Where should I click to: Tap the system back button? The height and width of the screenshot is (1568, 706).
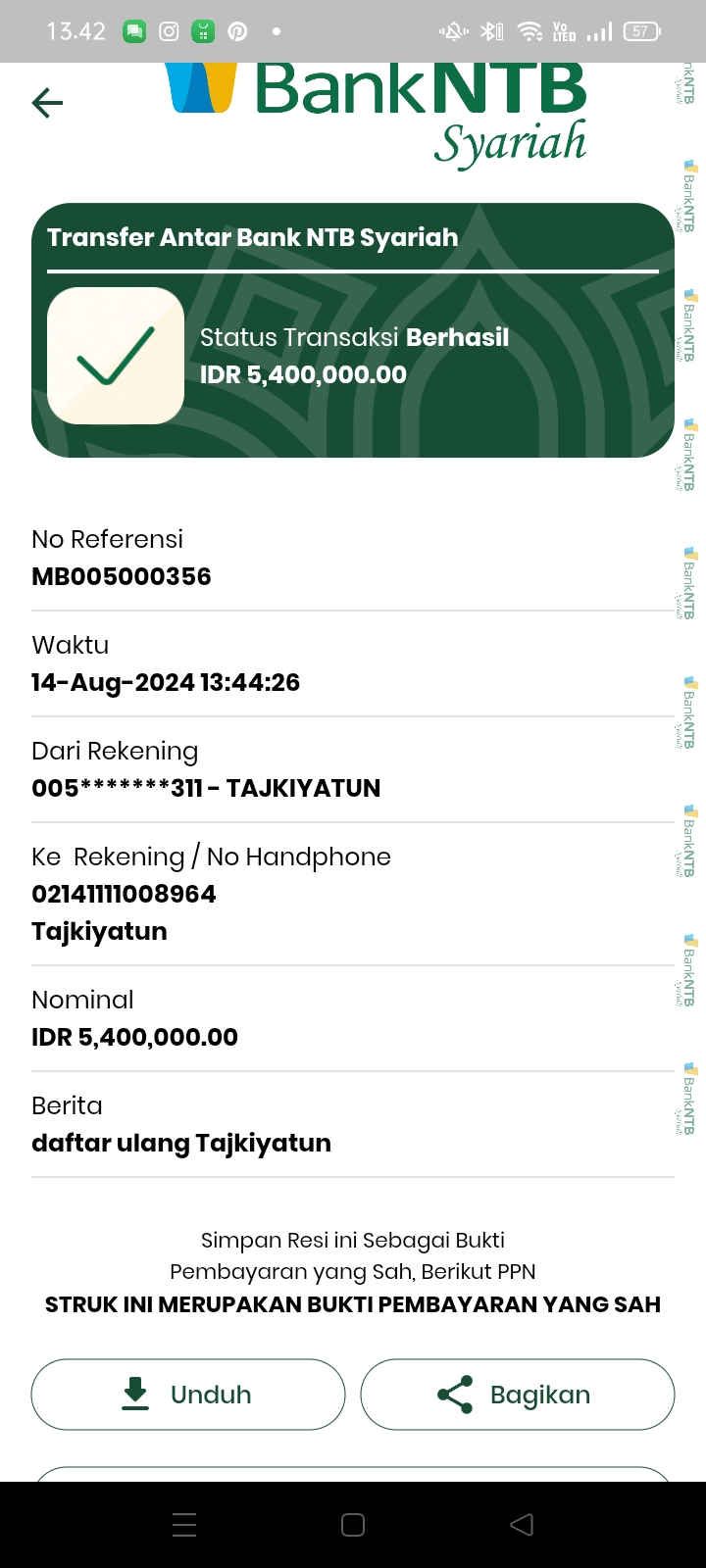522,1524
